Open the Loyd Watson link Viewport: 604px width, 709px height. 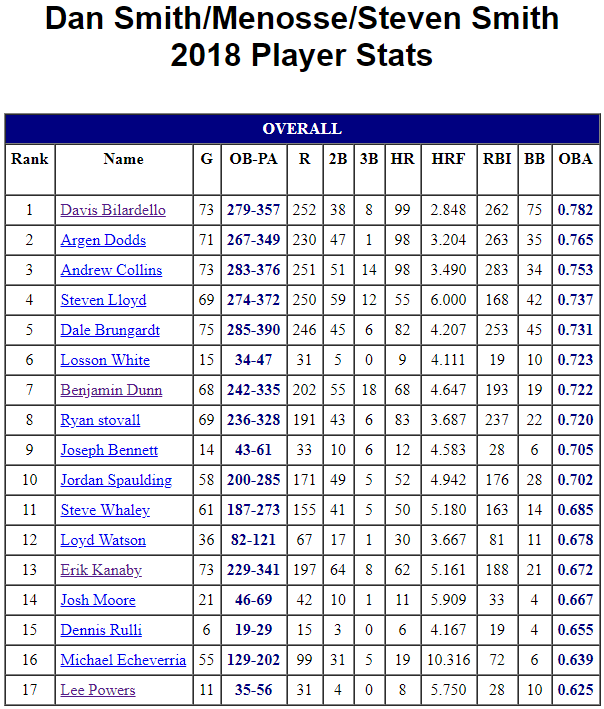(103, 540)
